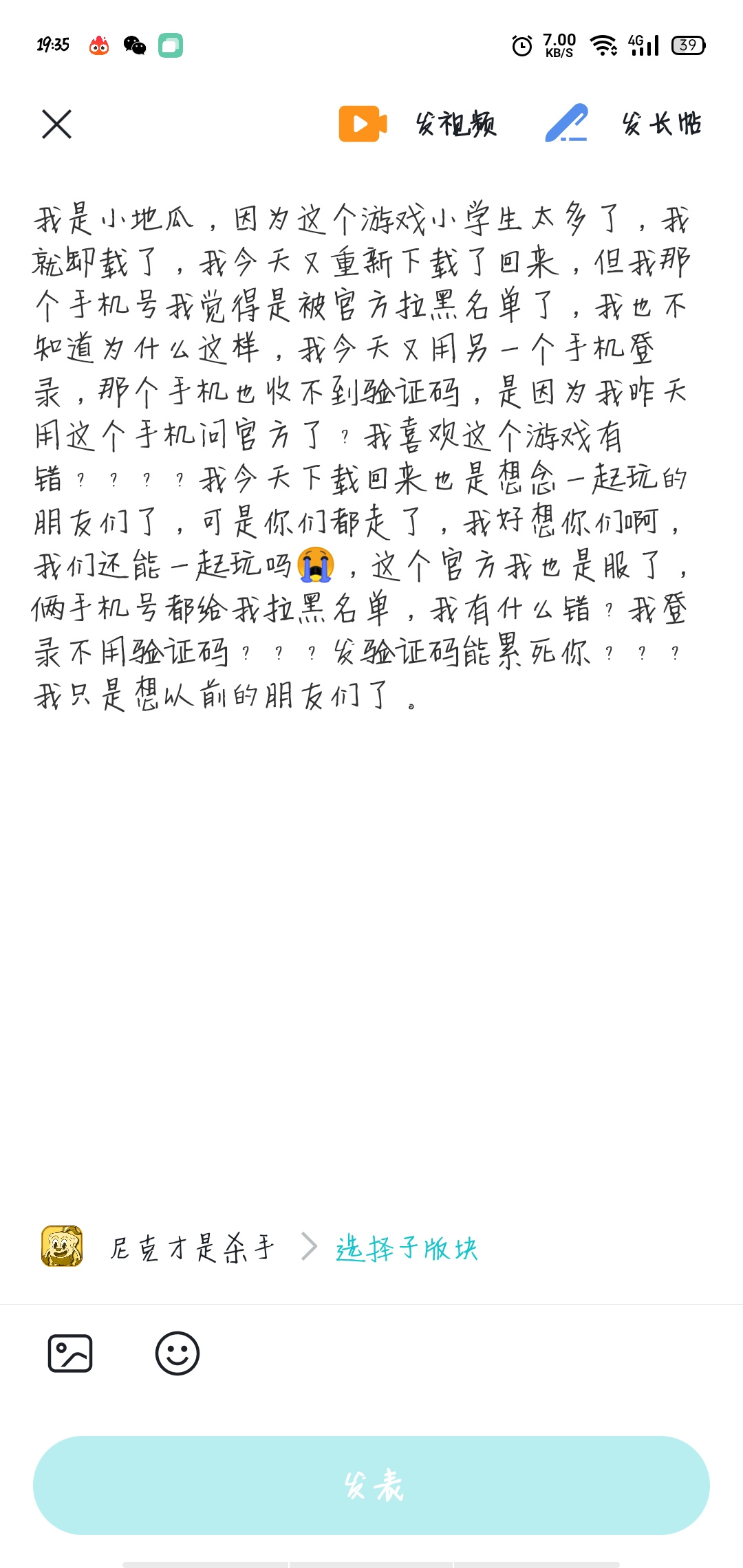Choose a sub-section via 选择子版块
This screenshot has height=1568, width=743.
[x=407, y=1248]
